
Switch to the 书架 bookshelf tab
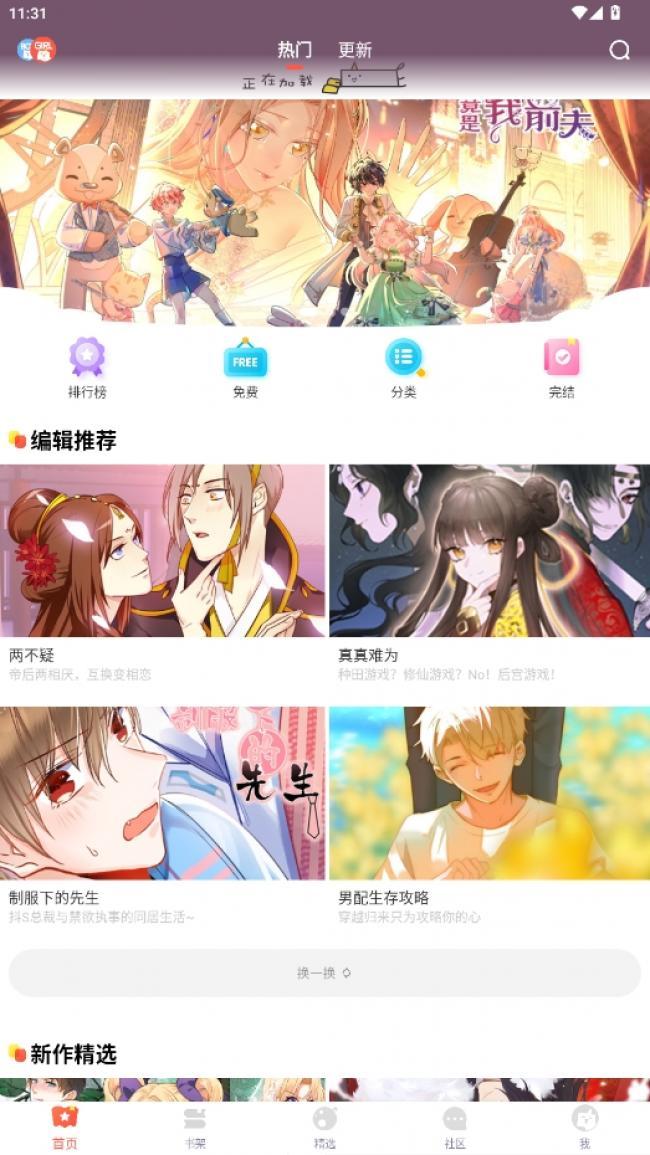[x=195, y=1127]
